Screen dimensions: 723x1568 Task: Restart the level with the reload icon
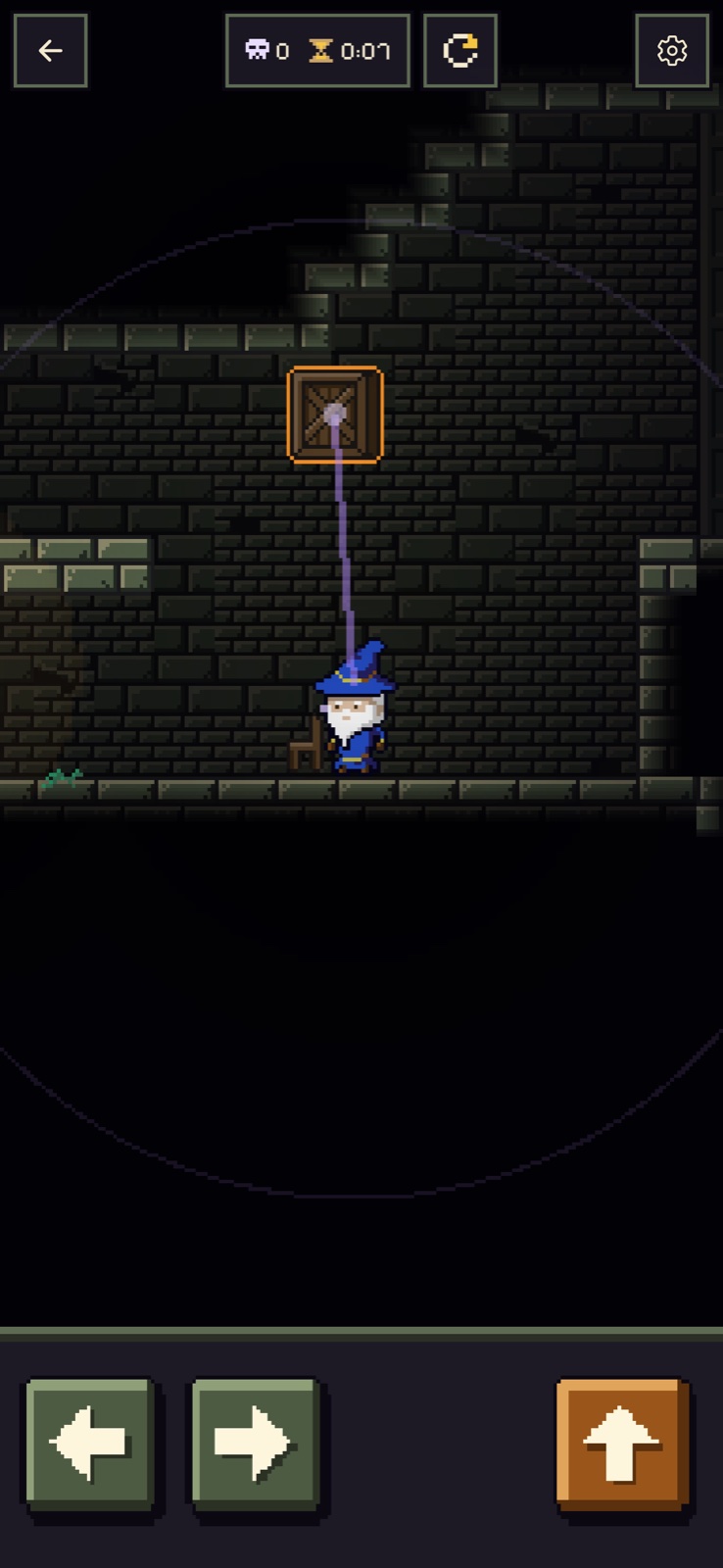pyautogui.click(x=460, y=51)
